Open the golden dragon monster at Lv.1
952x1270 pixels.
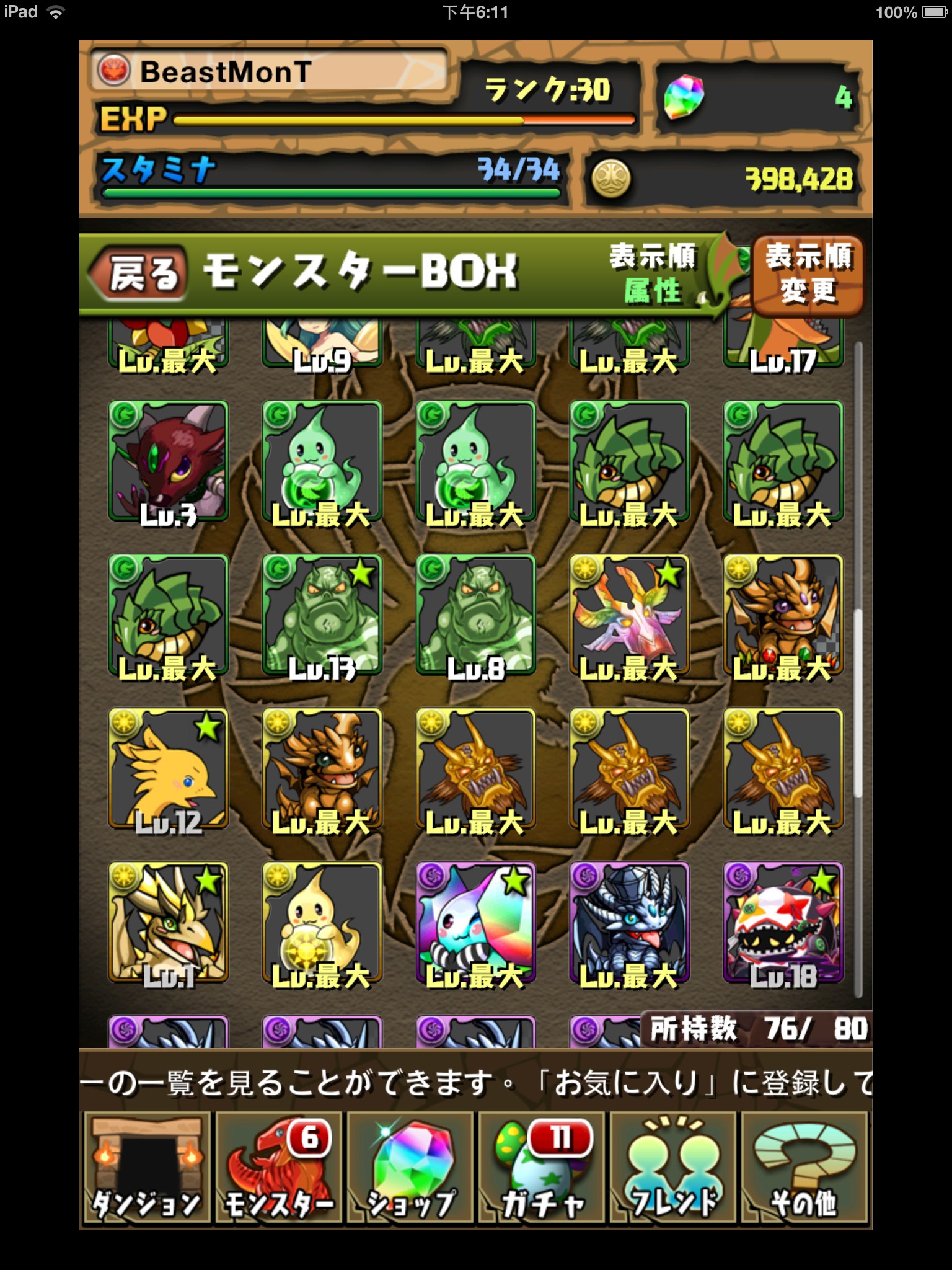pyautogui.click(x=169, y=923)
